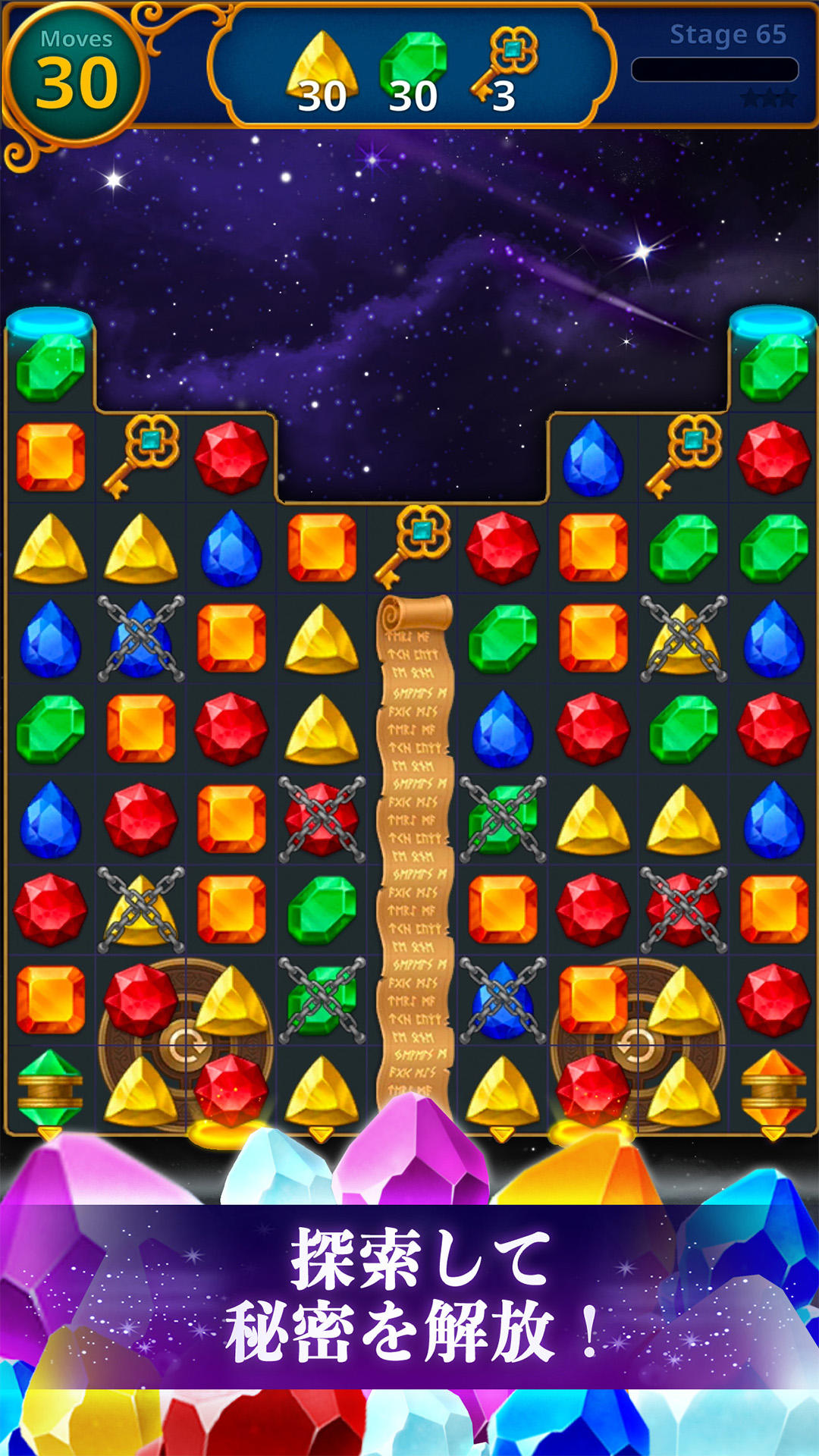Tap the glowing blue portal top left
The width and height of the screenshot is (819, 1456).
point(50,322)
